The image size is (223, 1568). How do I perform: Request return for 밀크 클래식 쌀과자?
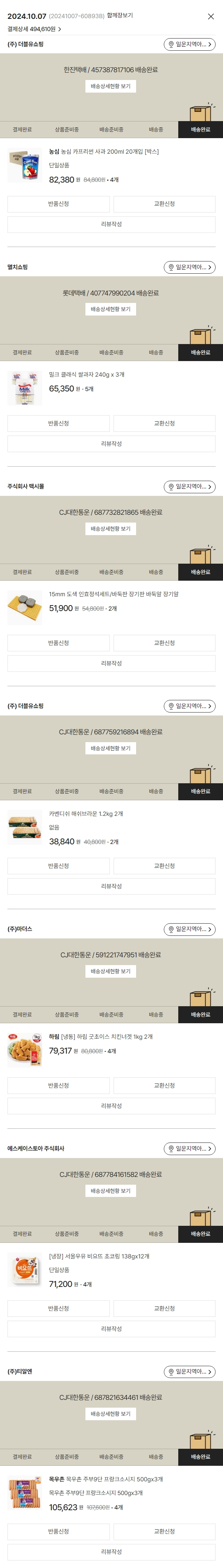point(58,424)
